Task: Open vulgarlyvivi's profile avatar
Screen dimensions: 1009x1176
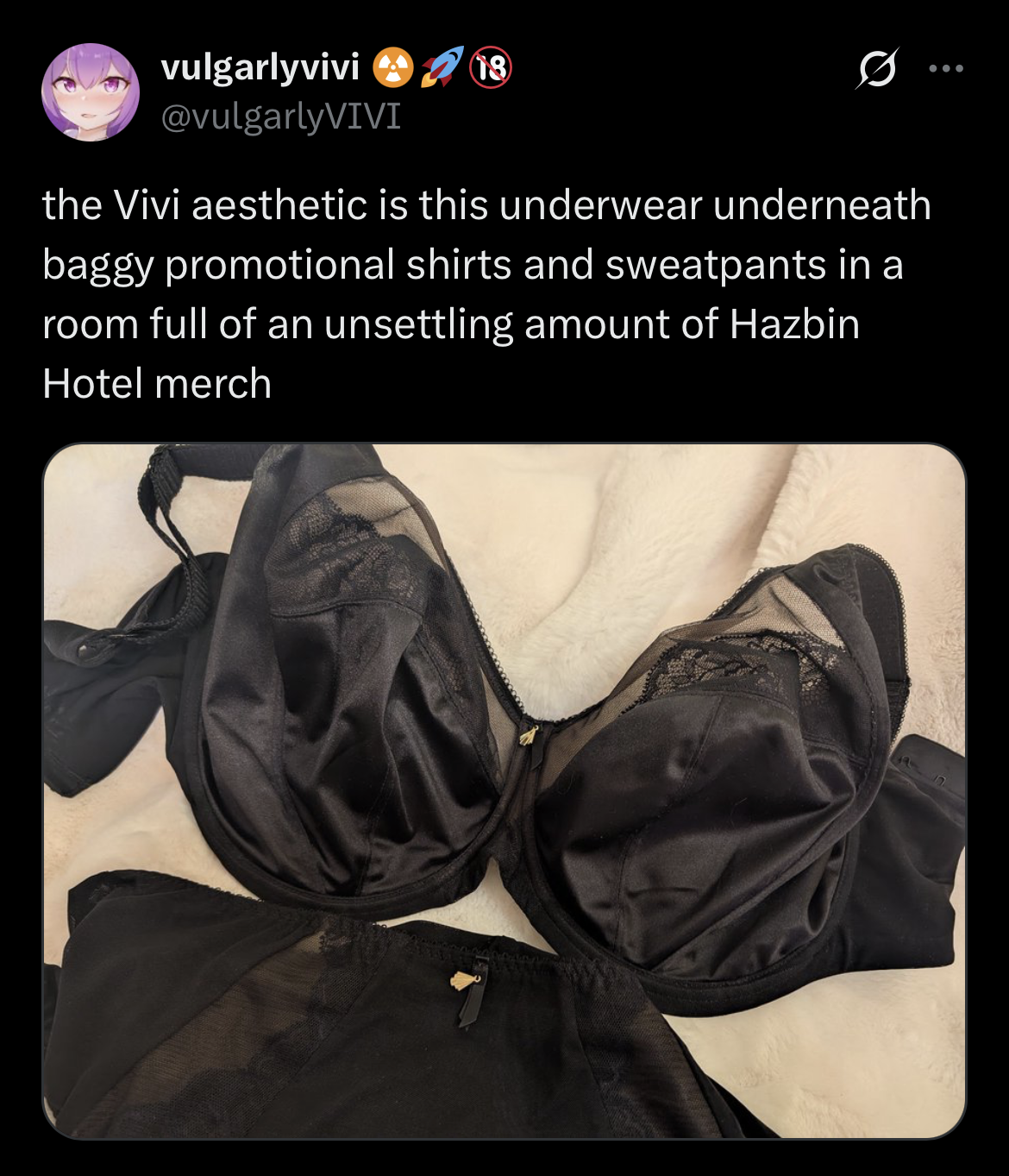Action: (x=91, y=91)
